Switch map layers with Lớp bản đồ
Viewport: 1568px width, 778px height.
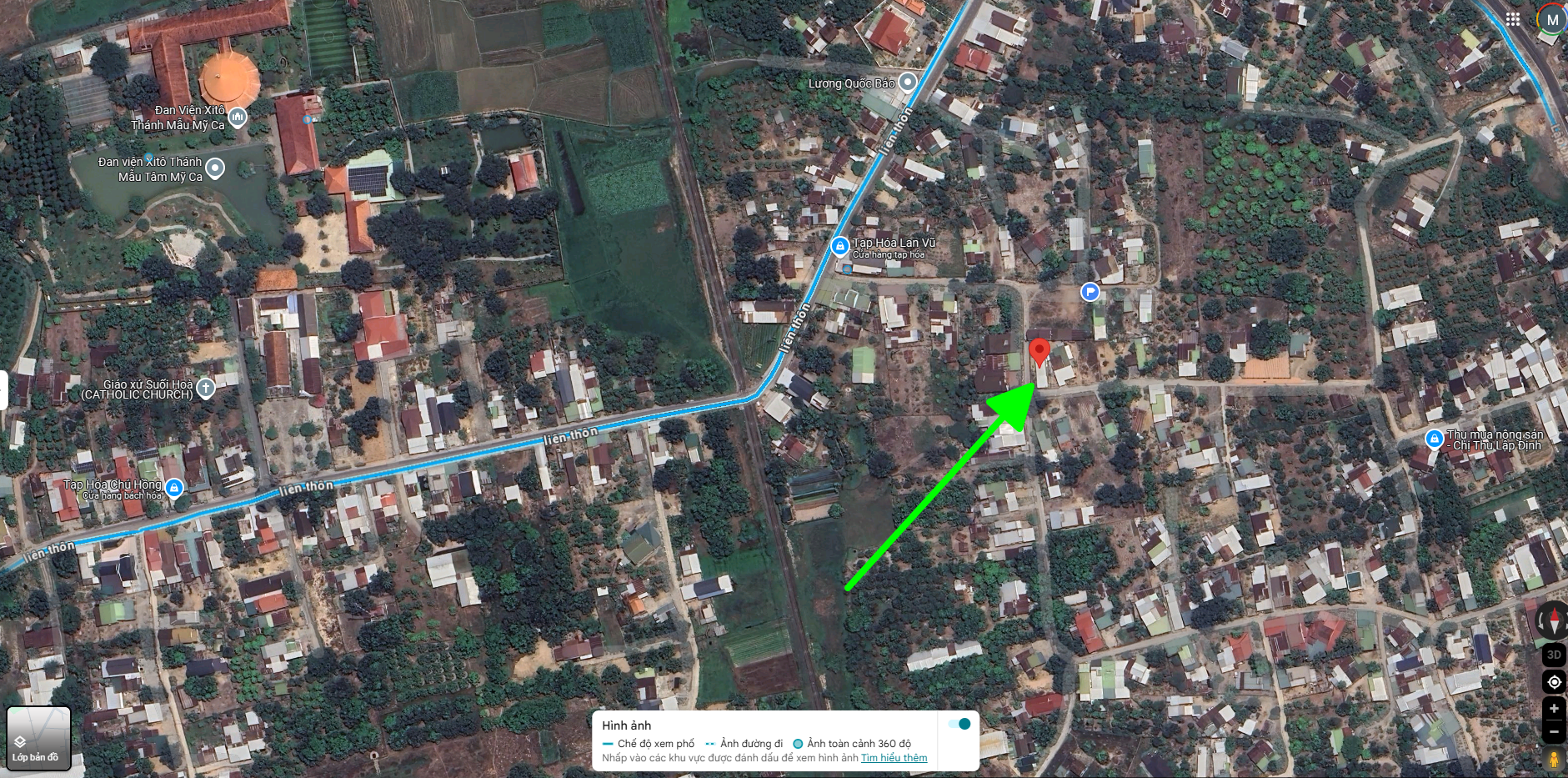(x=38, y=737)
